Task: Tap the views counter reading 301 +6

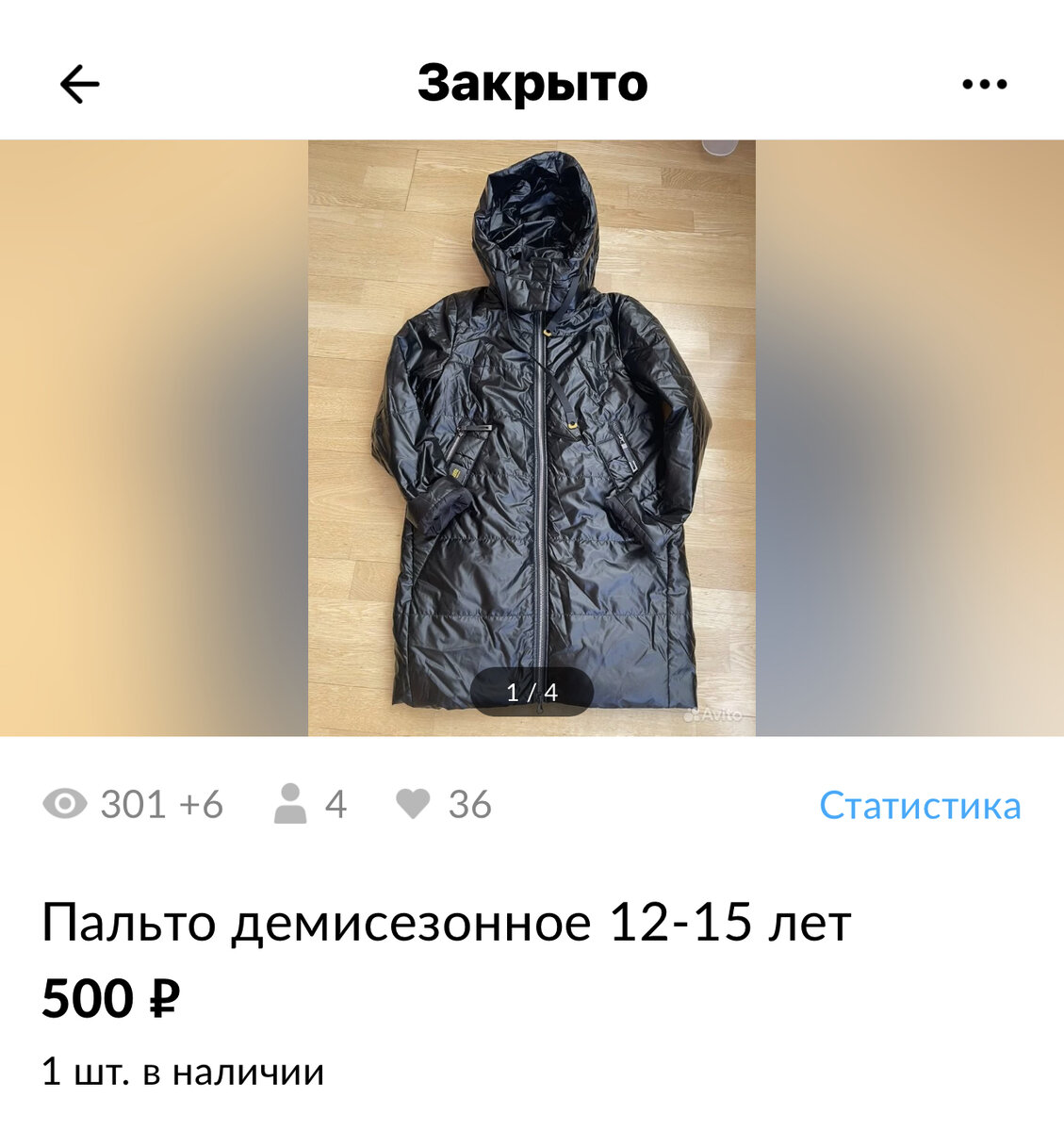Action: [x=160, y=804]
